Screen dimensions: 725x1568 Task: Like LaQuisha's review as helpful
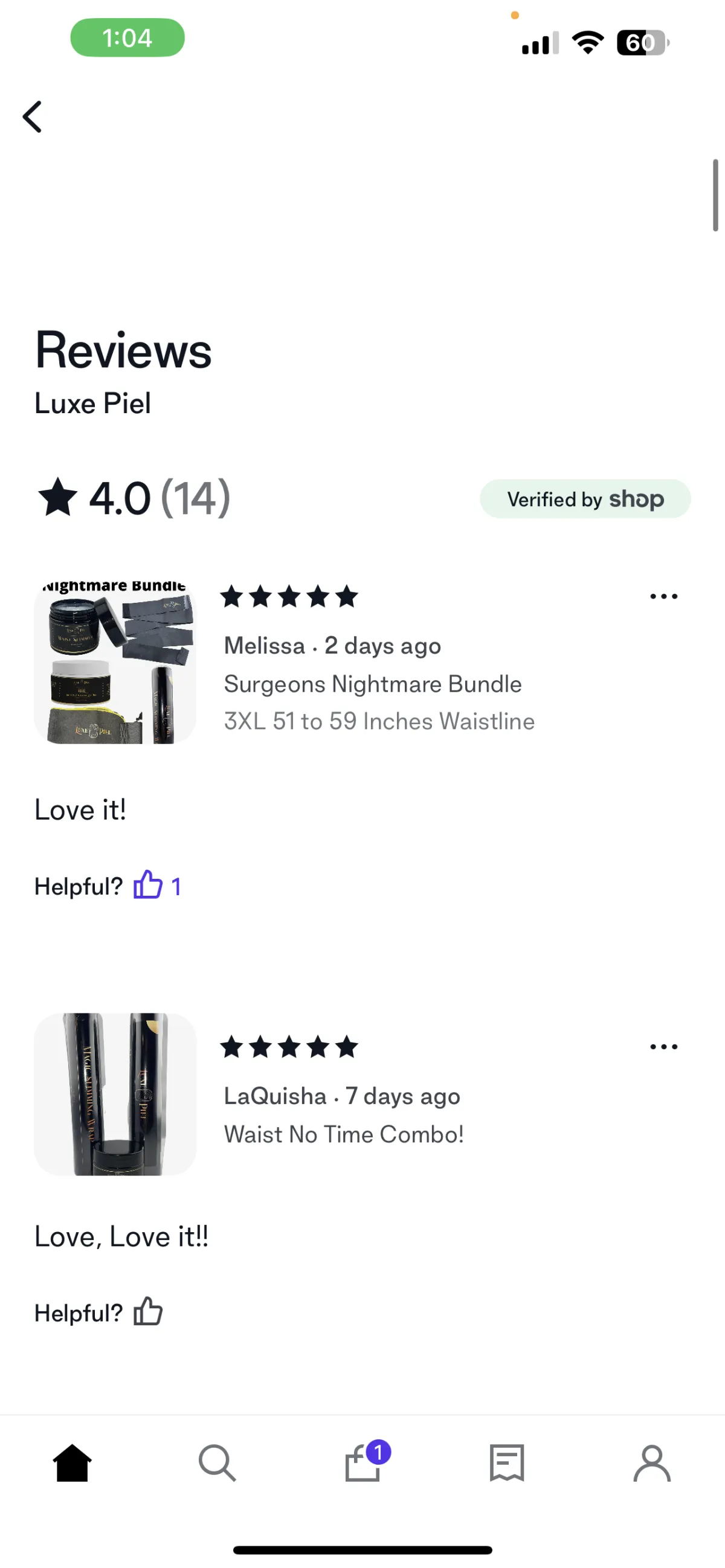pos(148,1311)
